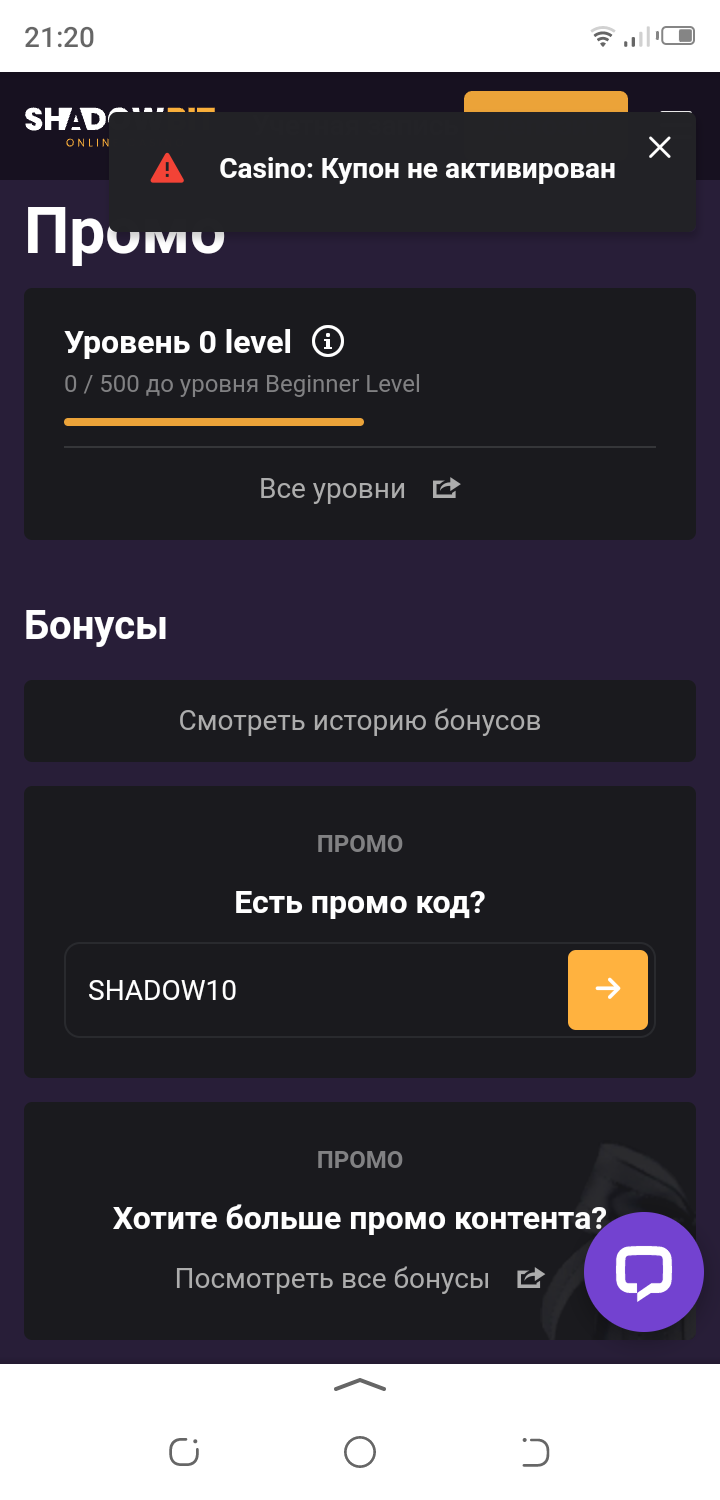Open the live chat support bubble
The image size is (720, 1500).
[643, 1271]
